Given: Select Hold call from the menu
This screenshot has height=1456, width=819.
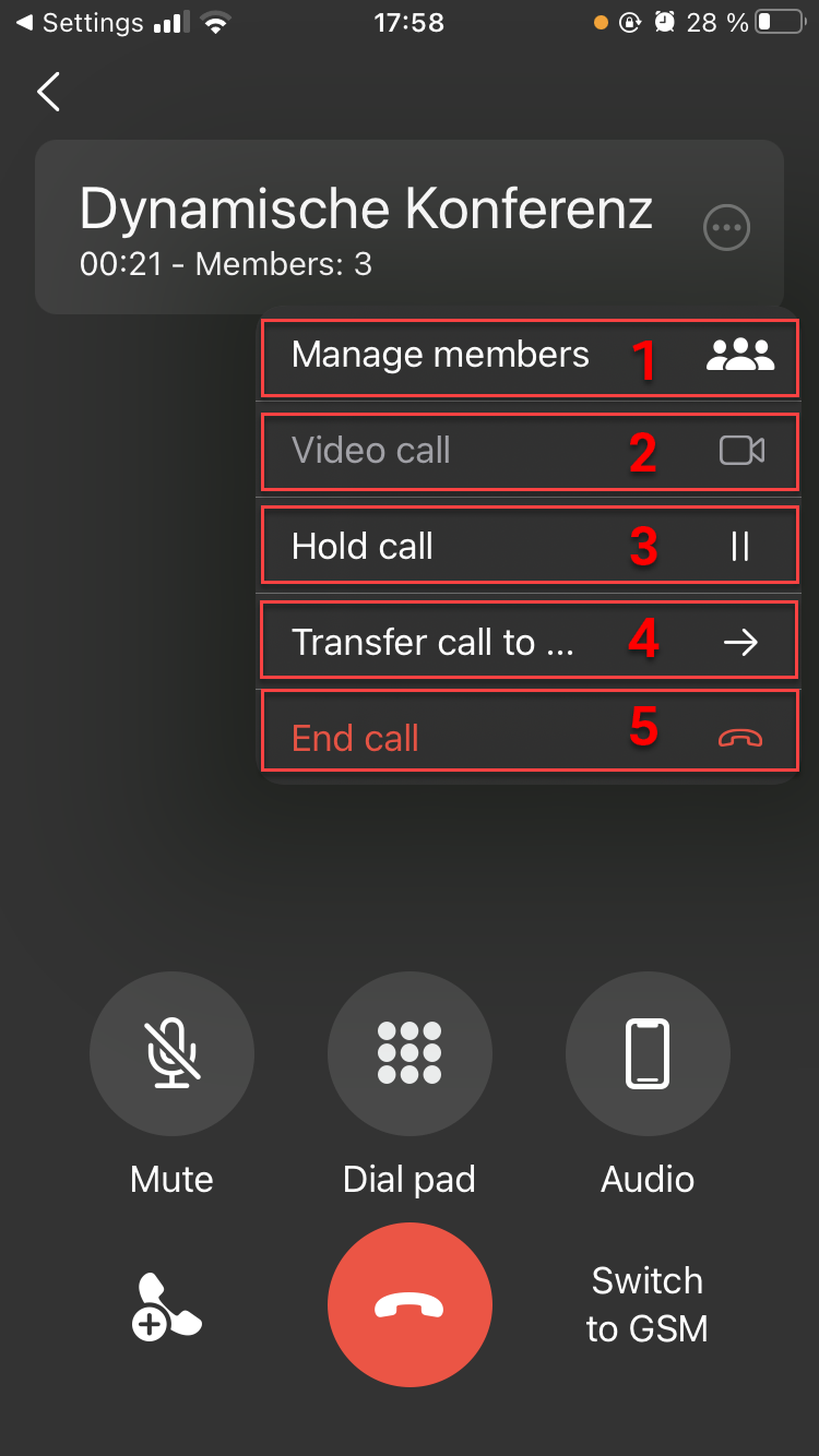Looking at the screenshot, I should 529,545.
